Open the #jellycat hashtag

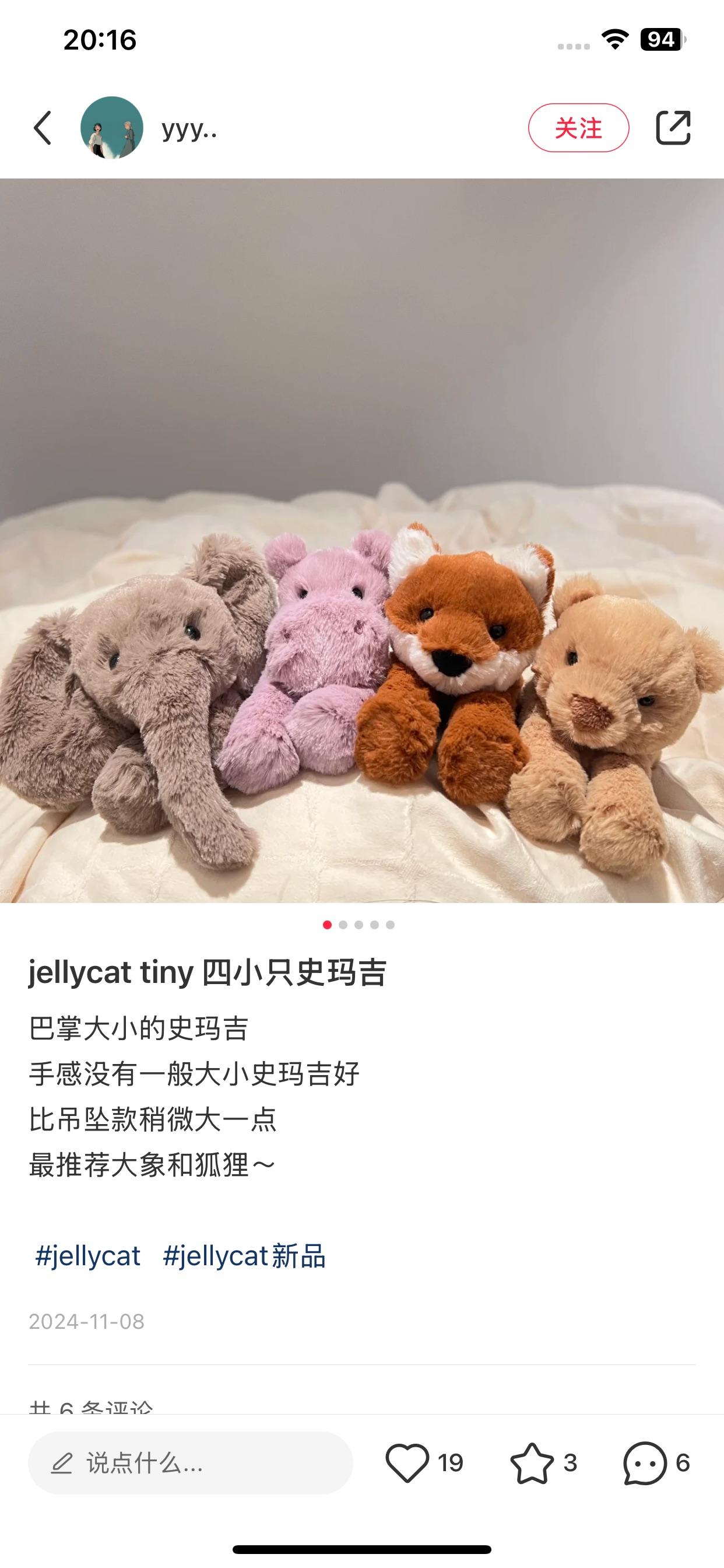(x=87, y=1255)
